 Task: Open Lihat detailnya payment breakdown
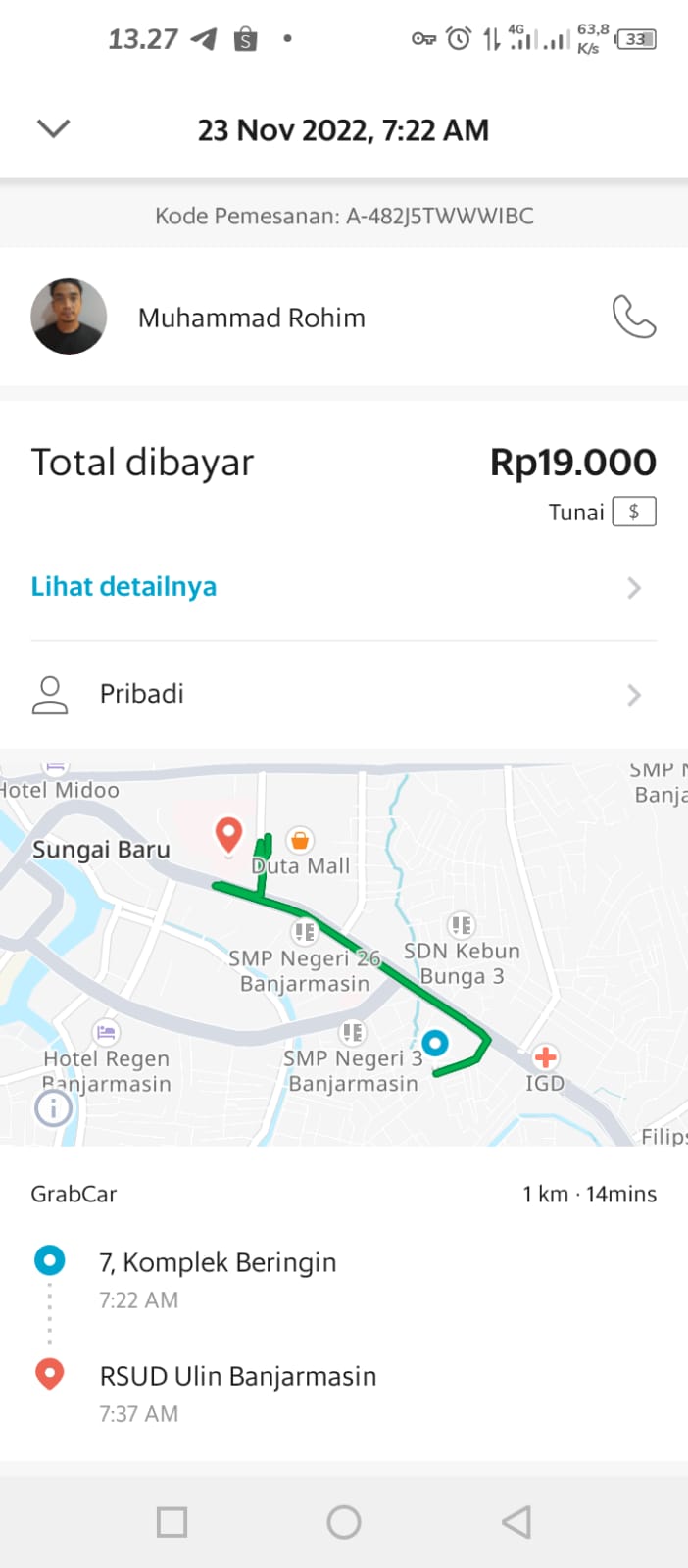coord(123,587)
